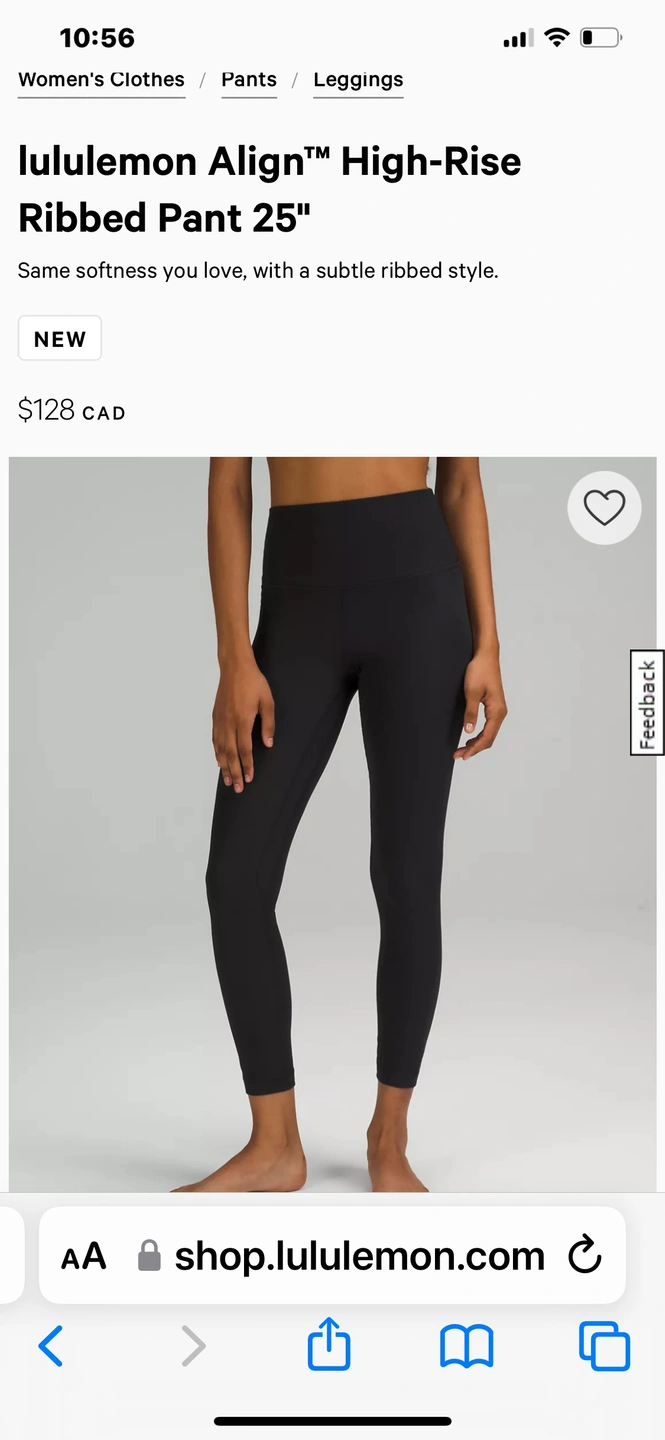
Task: Open the AA reader view menu
Action: [x=84, y=1256]
